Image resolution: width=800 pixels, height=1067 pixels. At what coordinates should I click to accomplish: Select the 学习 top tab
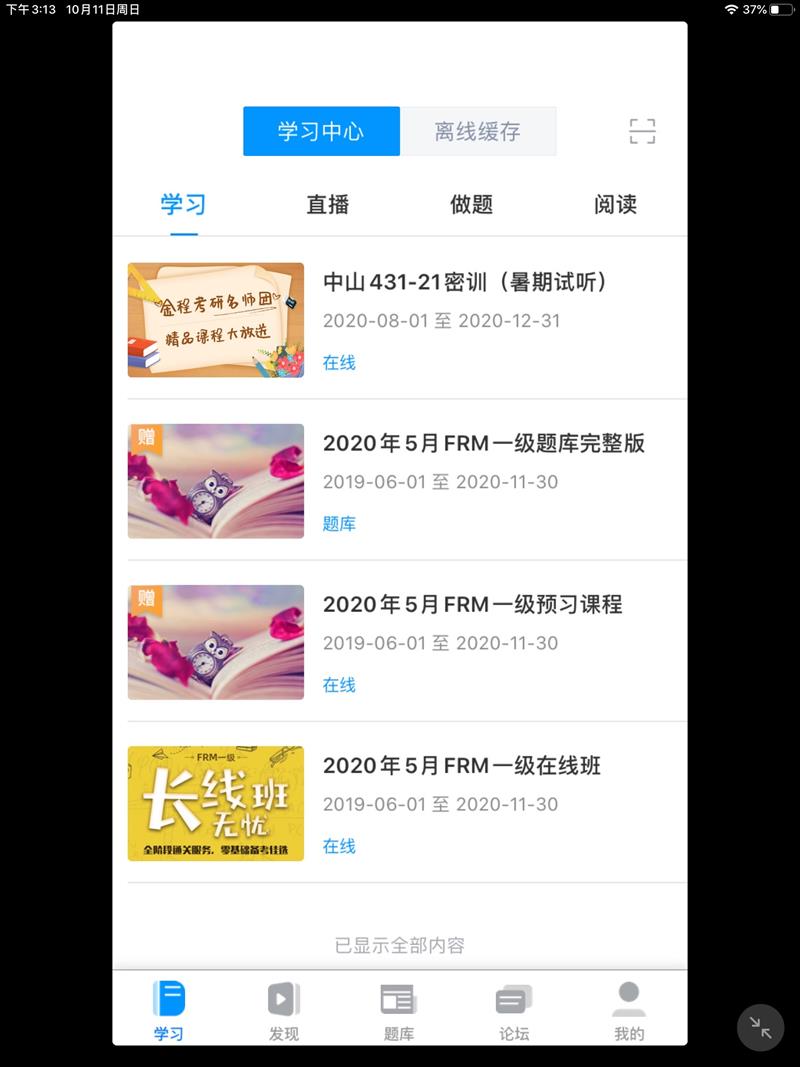click(184, 204)
